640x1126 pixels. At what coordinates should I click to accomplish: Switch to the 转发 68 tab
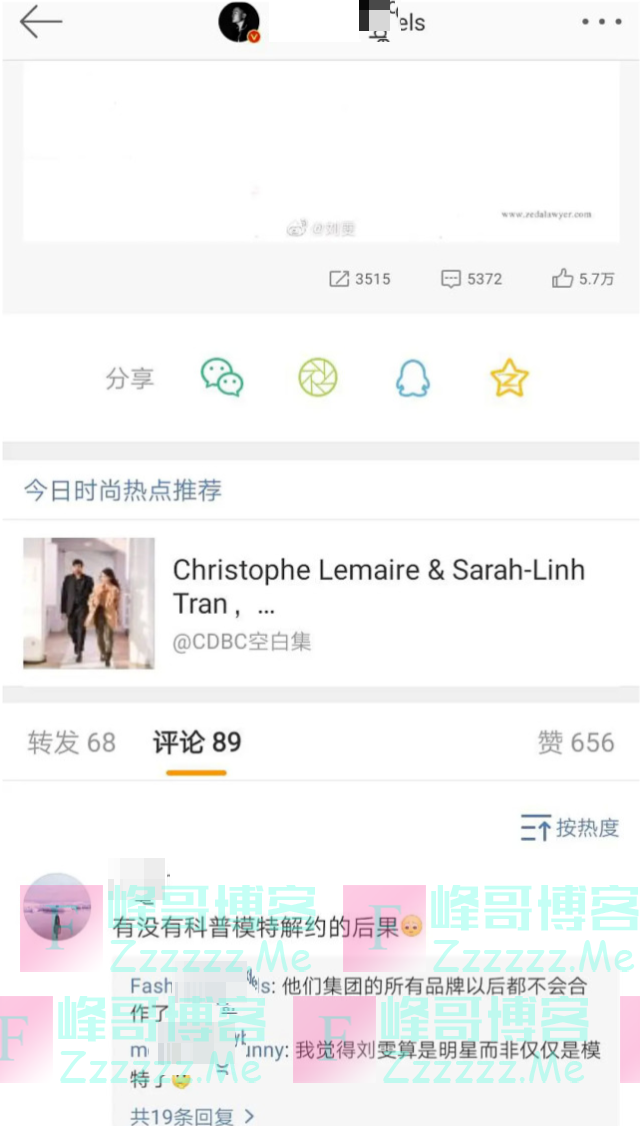tap(72, 742)
